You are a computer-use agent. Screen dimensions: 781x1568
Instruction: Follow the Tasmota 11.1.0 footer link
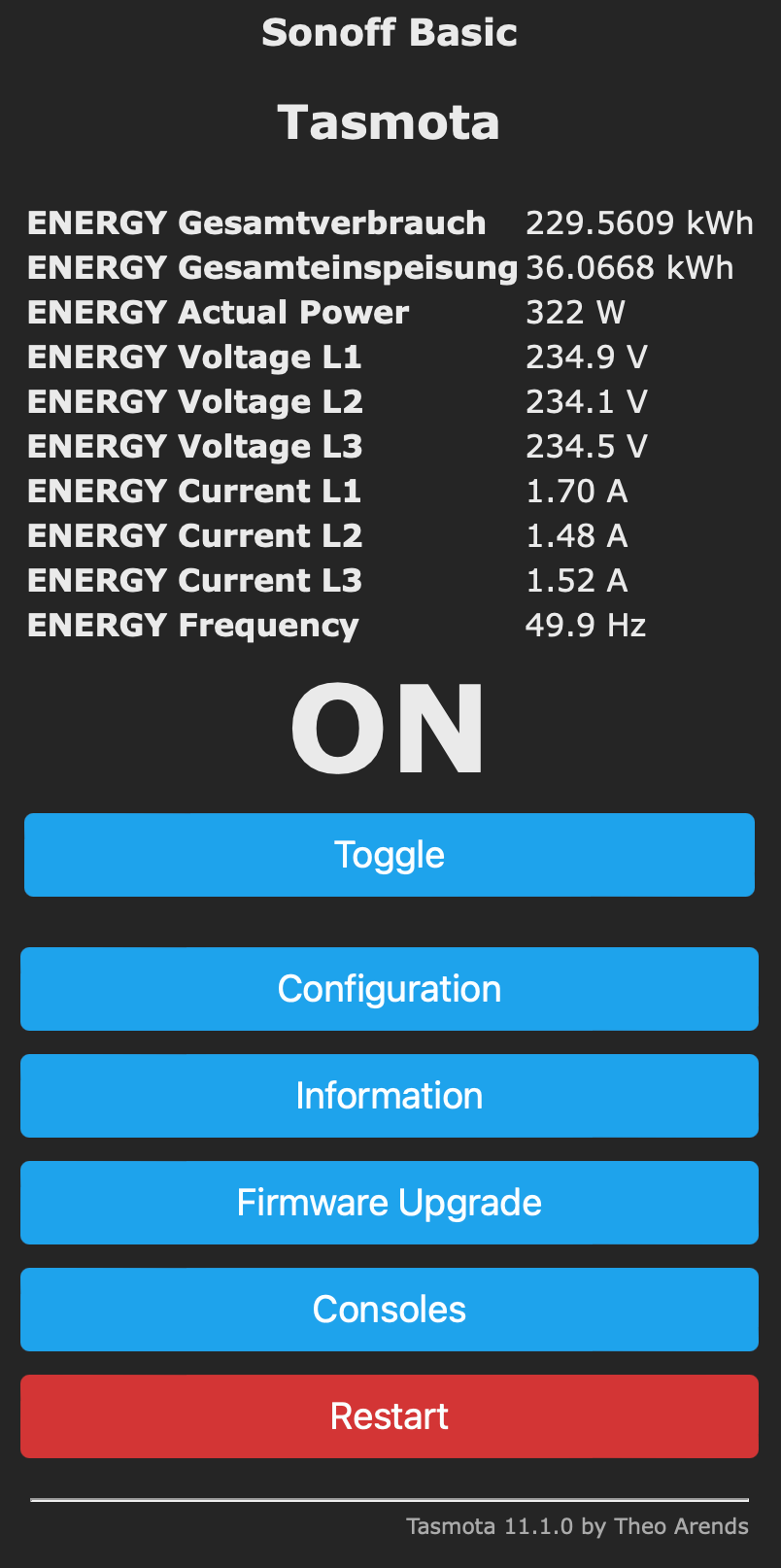(x=577, y=1526)
